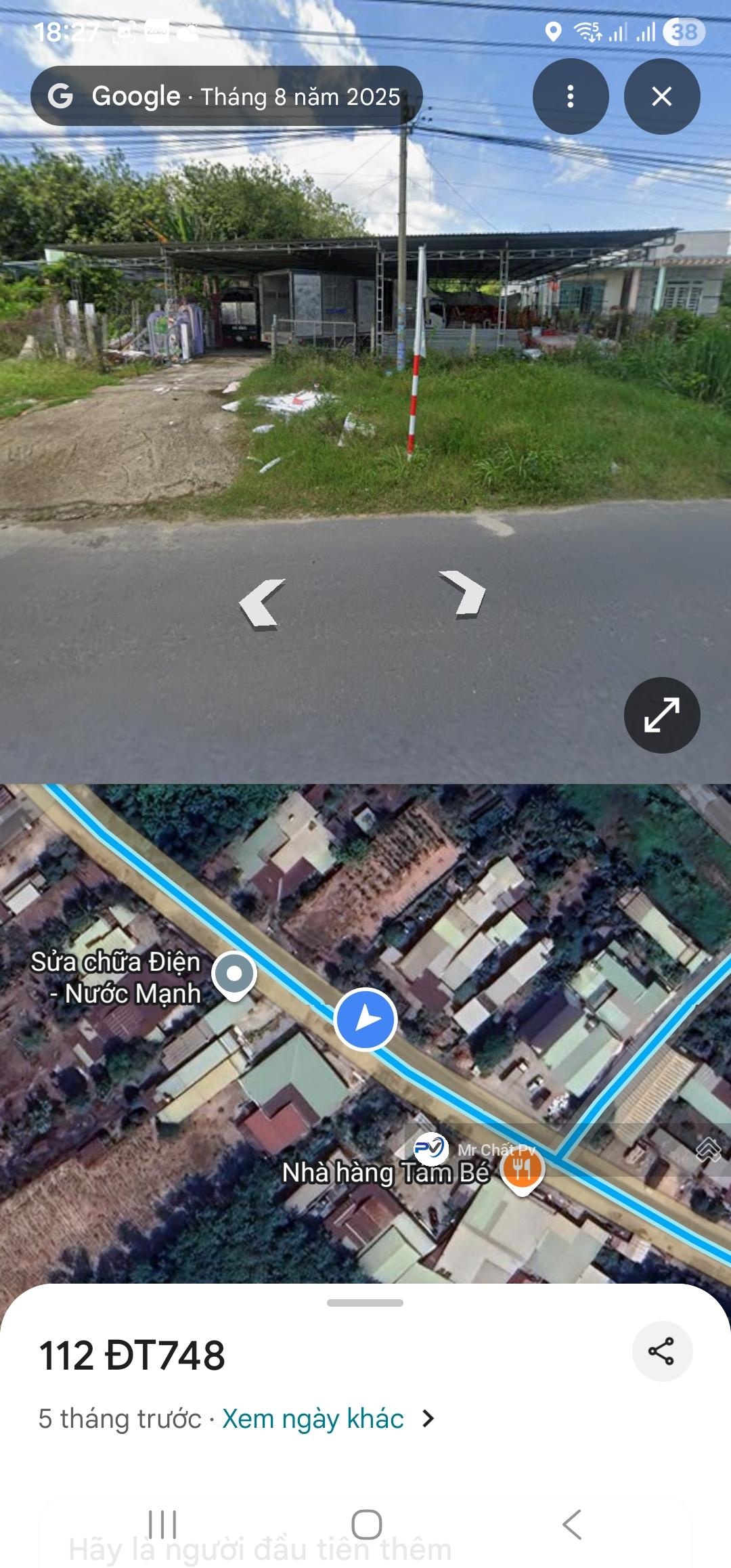Open the map layers button

point(708,1149)
